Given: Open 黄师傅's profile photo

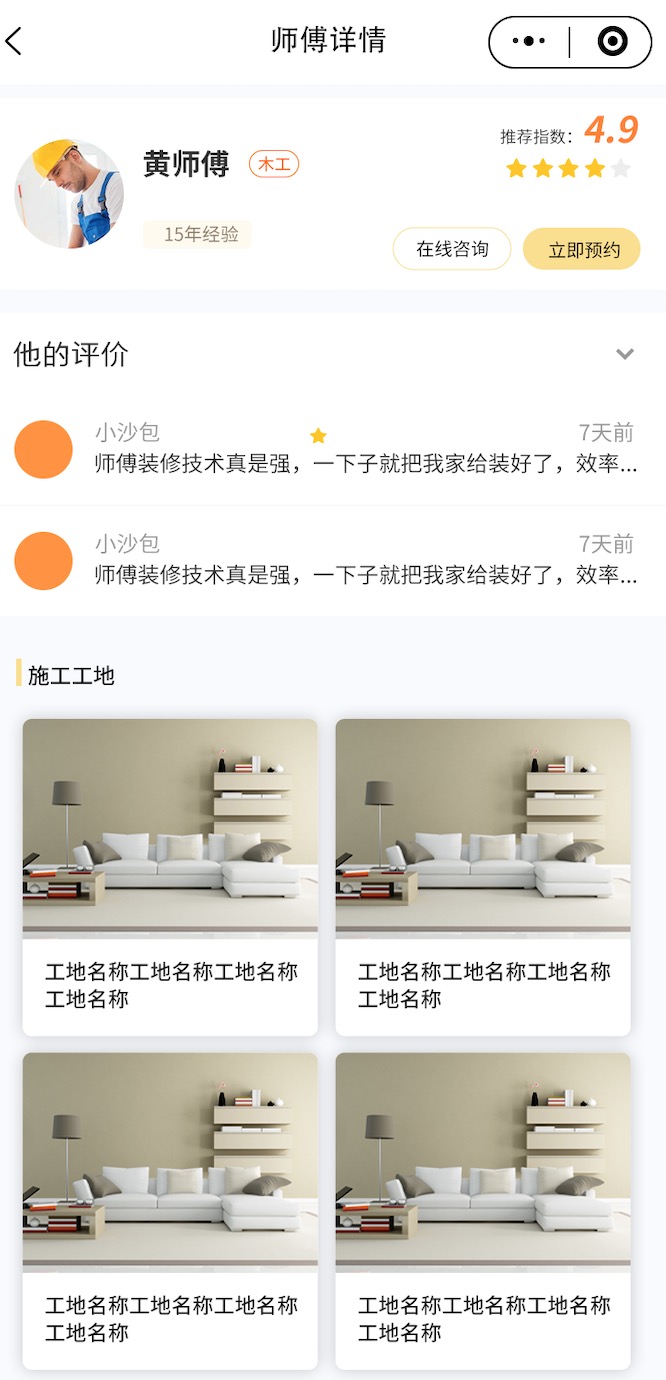Looking at the screenshot, I should [x=69, y=194].
